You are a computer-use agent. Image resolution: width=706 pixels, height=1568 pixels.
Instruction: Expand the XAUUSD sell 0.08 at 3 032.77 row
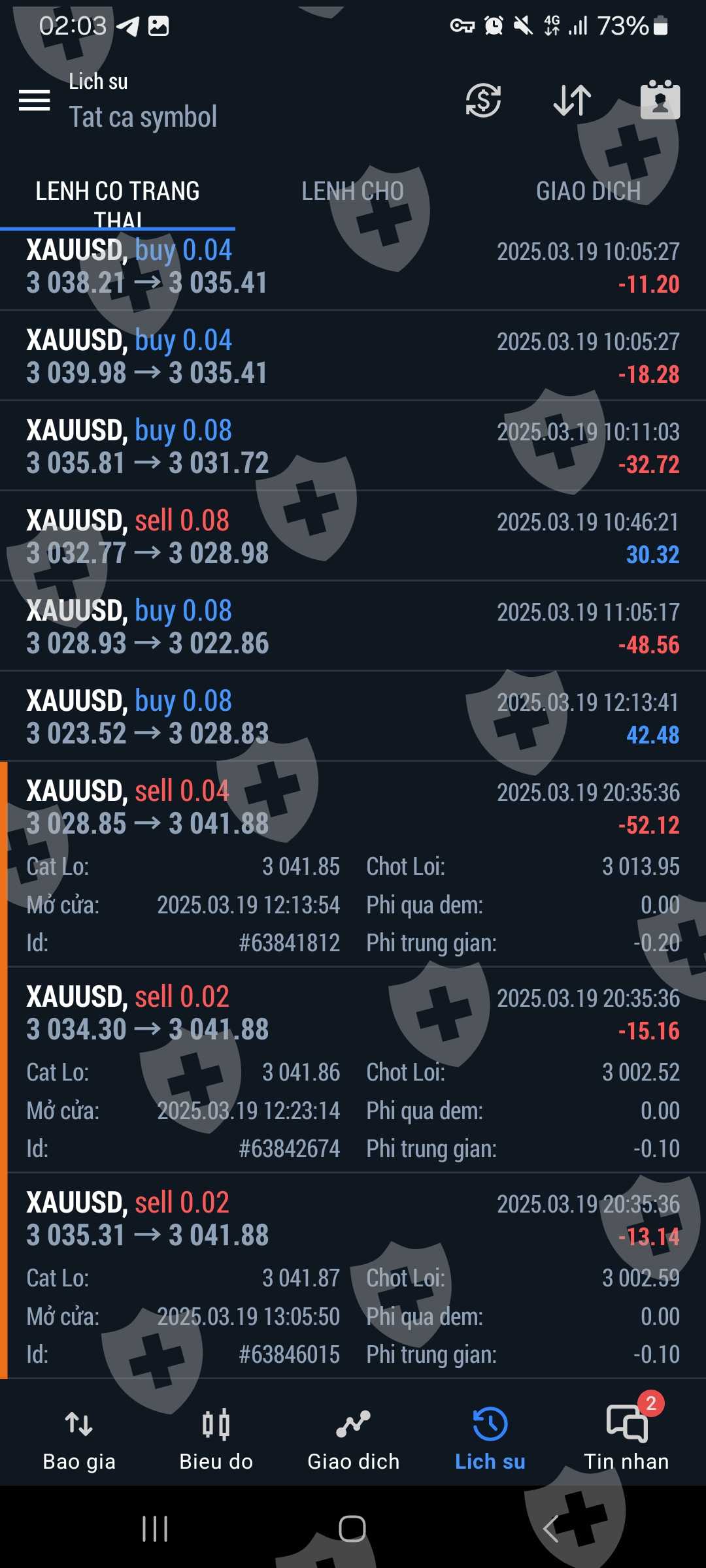353,537
